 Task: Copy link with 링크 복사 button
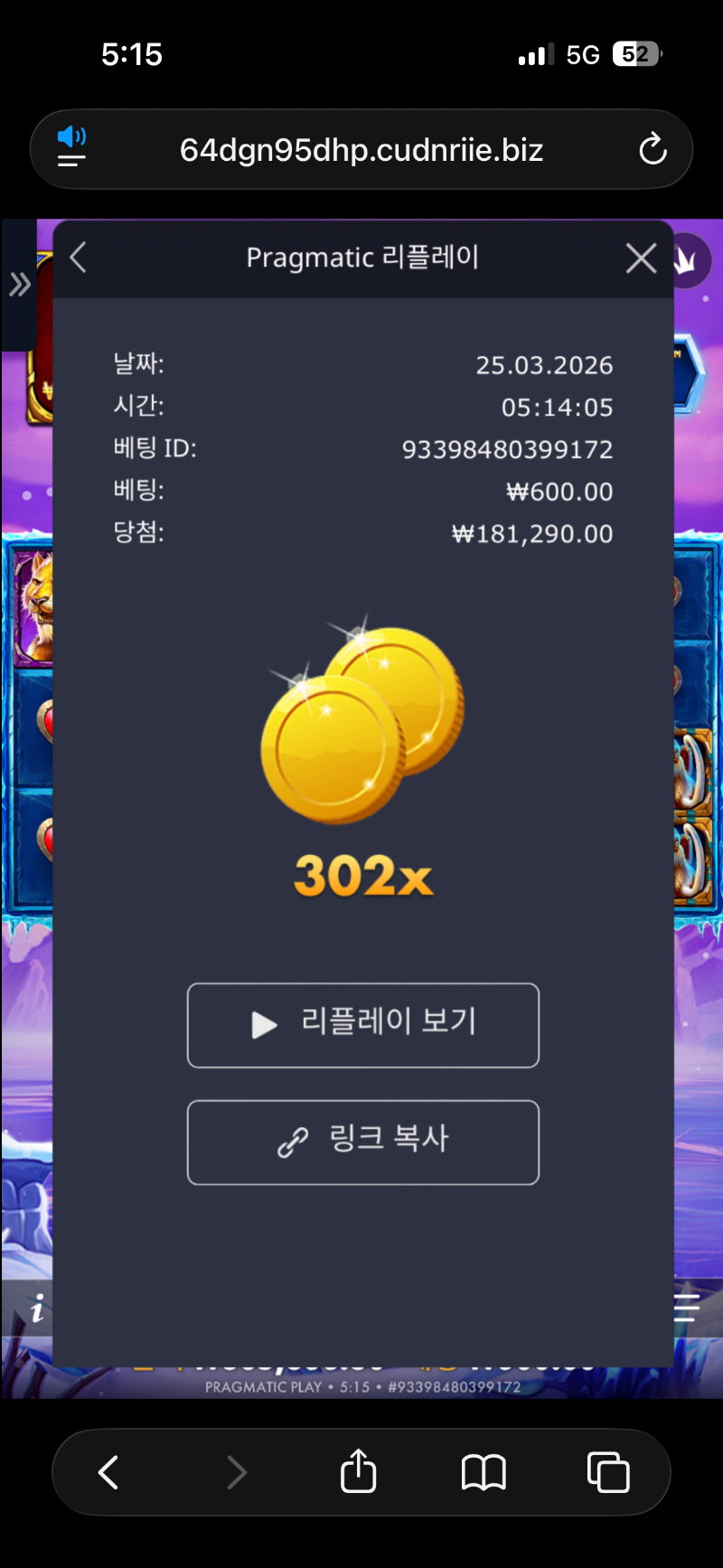pos(363,1141)
